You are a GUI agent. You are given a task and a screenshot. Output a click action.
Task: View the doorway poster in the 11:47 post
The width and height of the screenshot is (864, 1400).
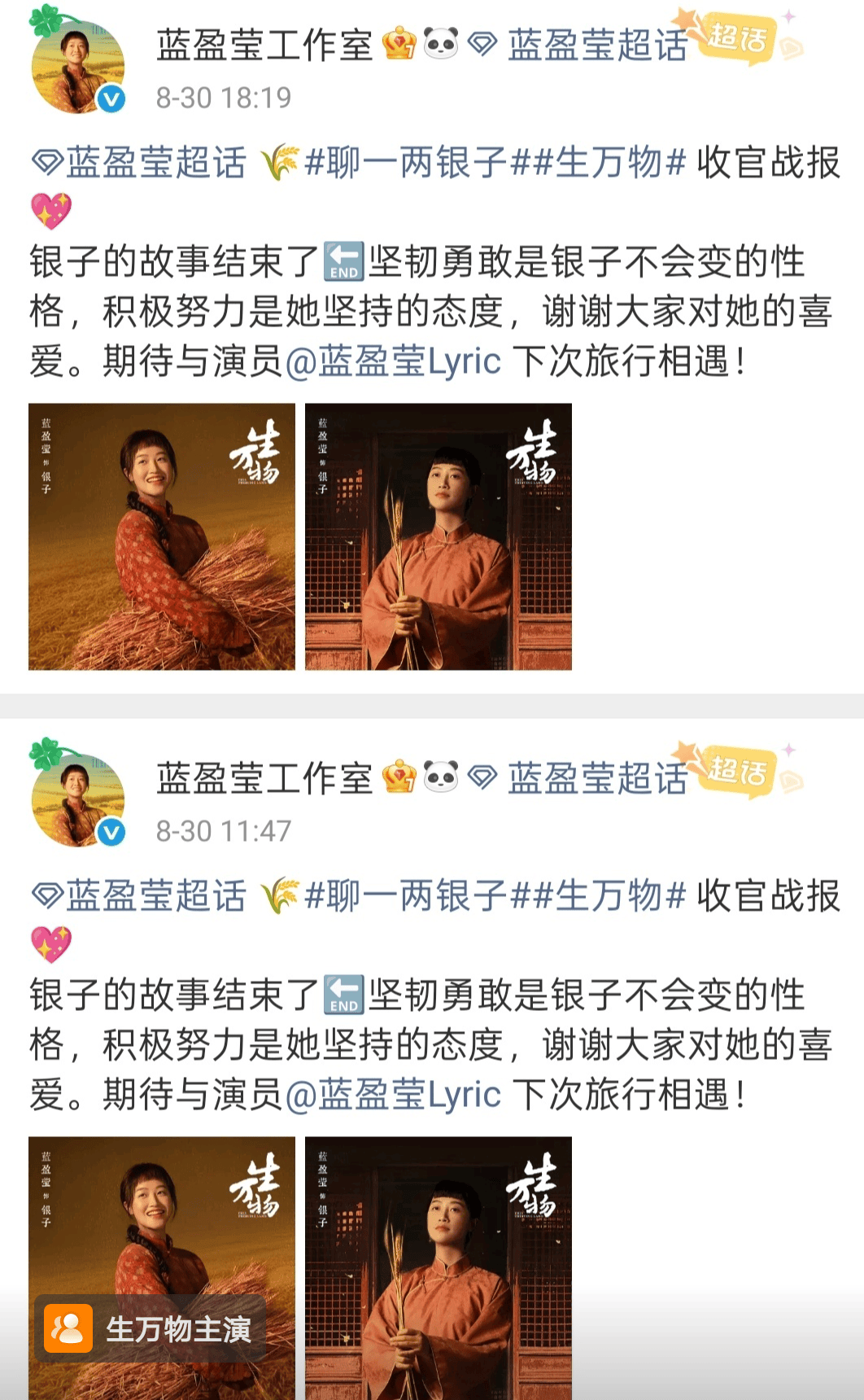(x=439, y=1268)
